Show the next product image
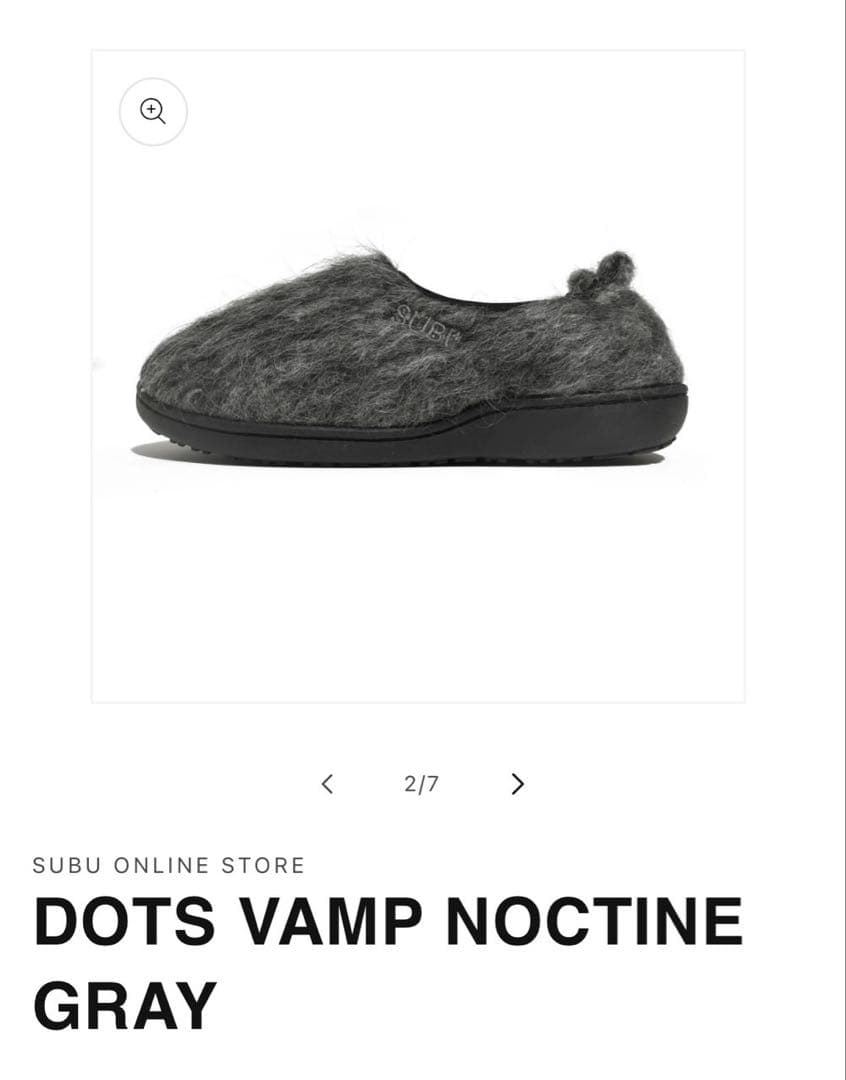 pyautogui.click(x=517, y=783)
